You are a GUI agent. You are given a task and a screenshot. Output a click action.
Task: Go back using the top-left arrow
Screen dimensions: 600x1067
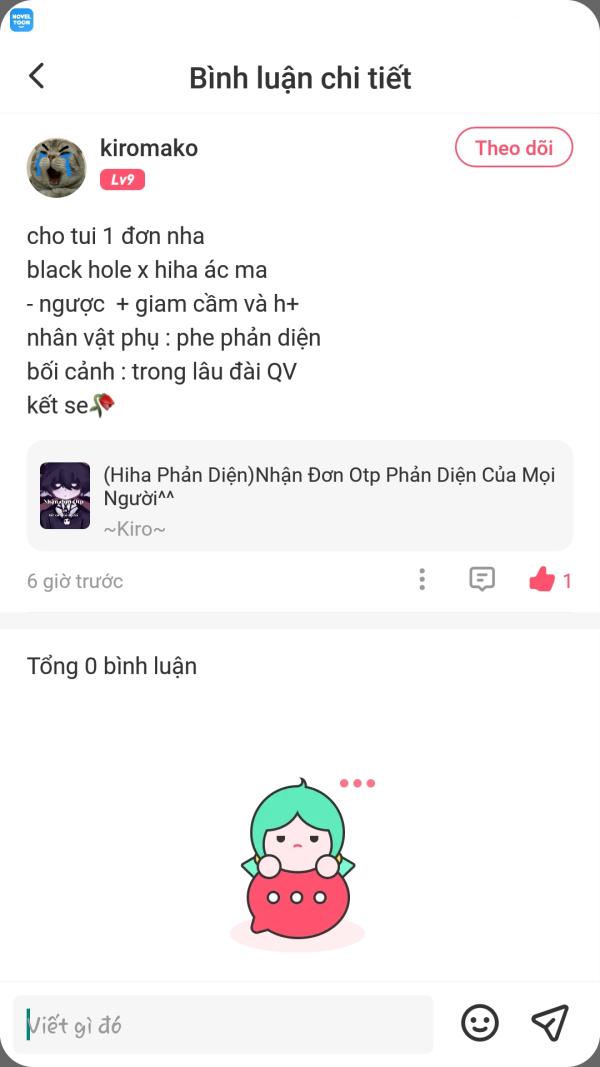point(37,76)
